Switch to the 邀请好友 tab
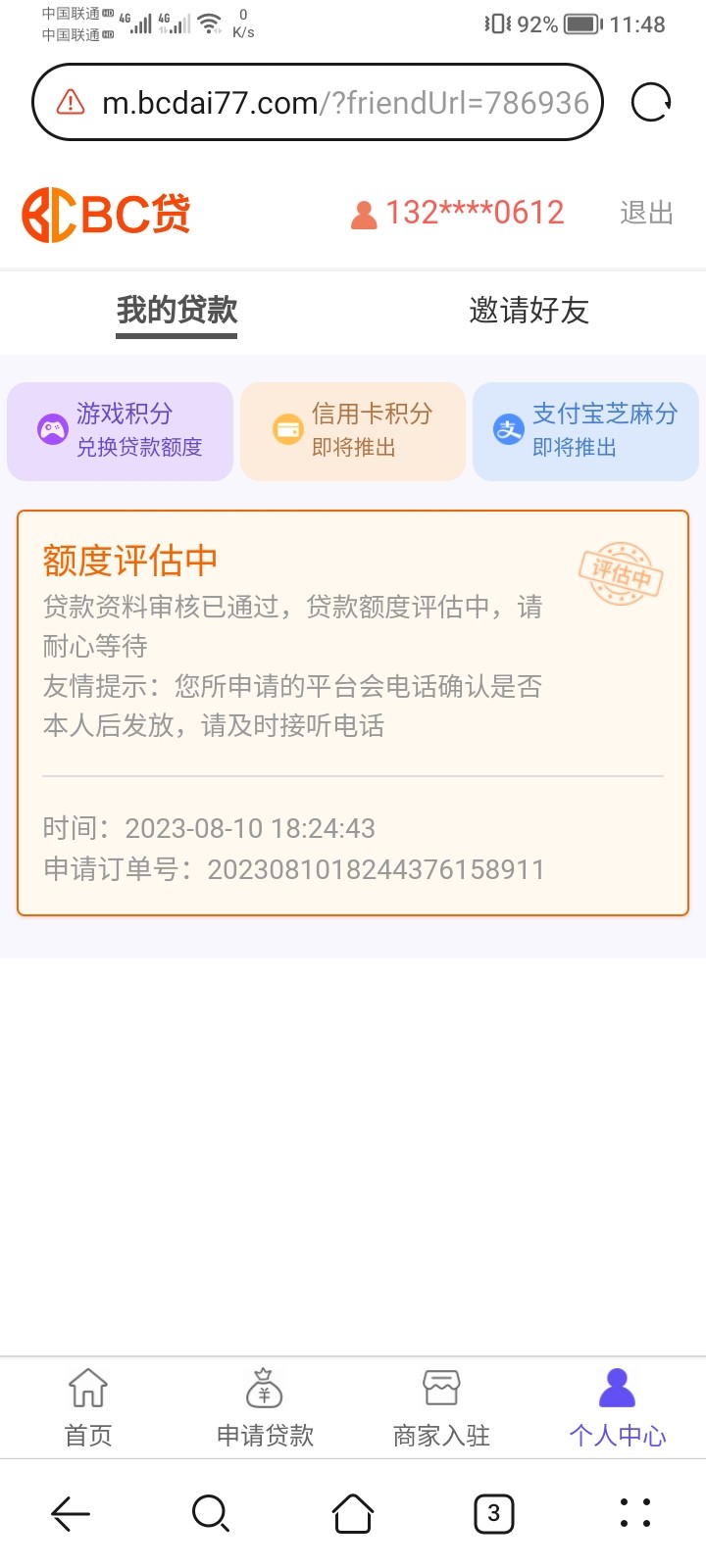Screen dimensions: 706x1568 coord(529,312)
